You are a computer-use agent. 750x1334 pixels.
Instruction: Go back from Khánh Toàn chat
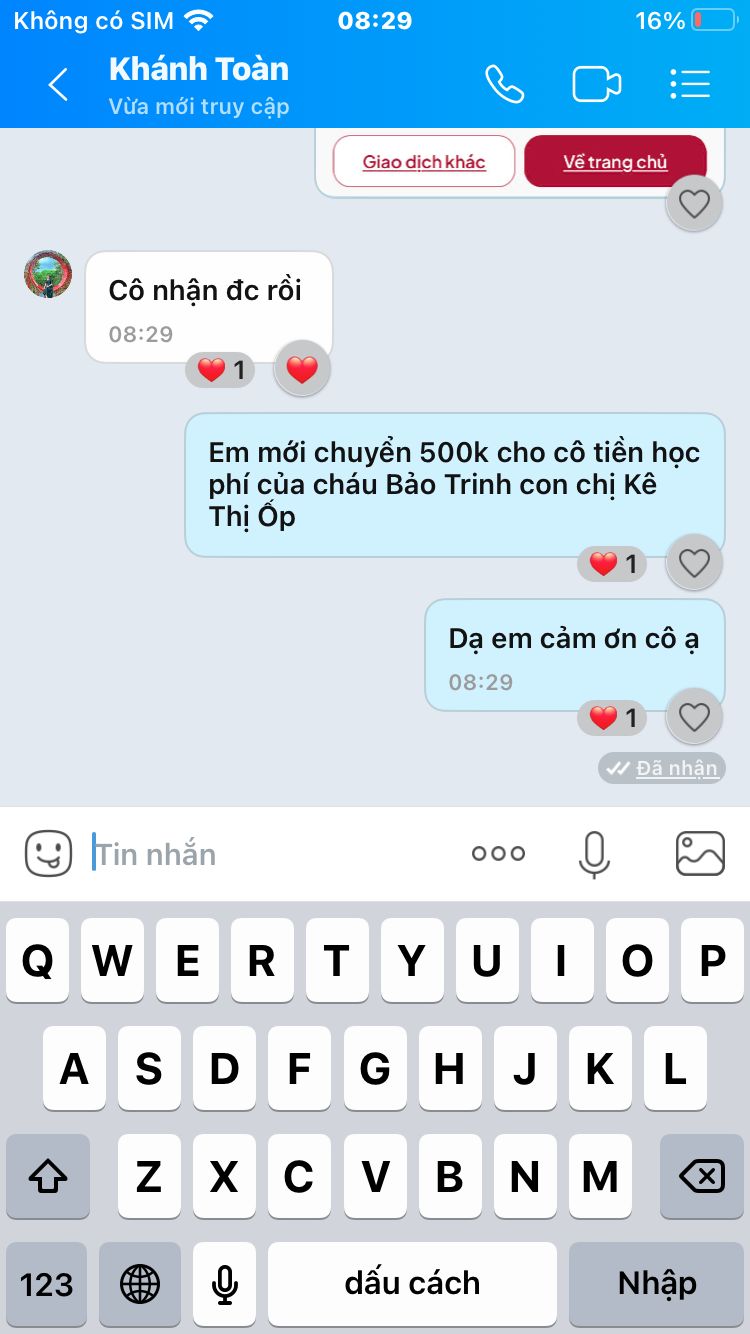coord(58,85)
